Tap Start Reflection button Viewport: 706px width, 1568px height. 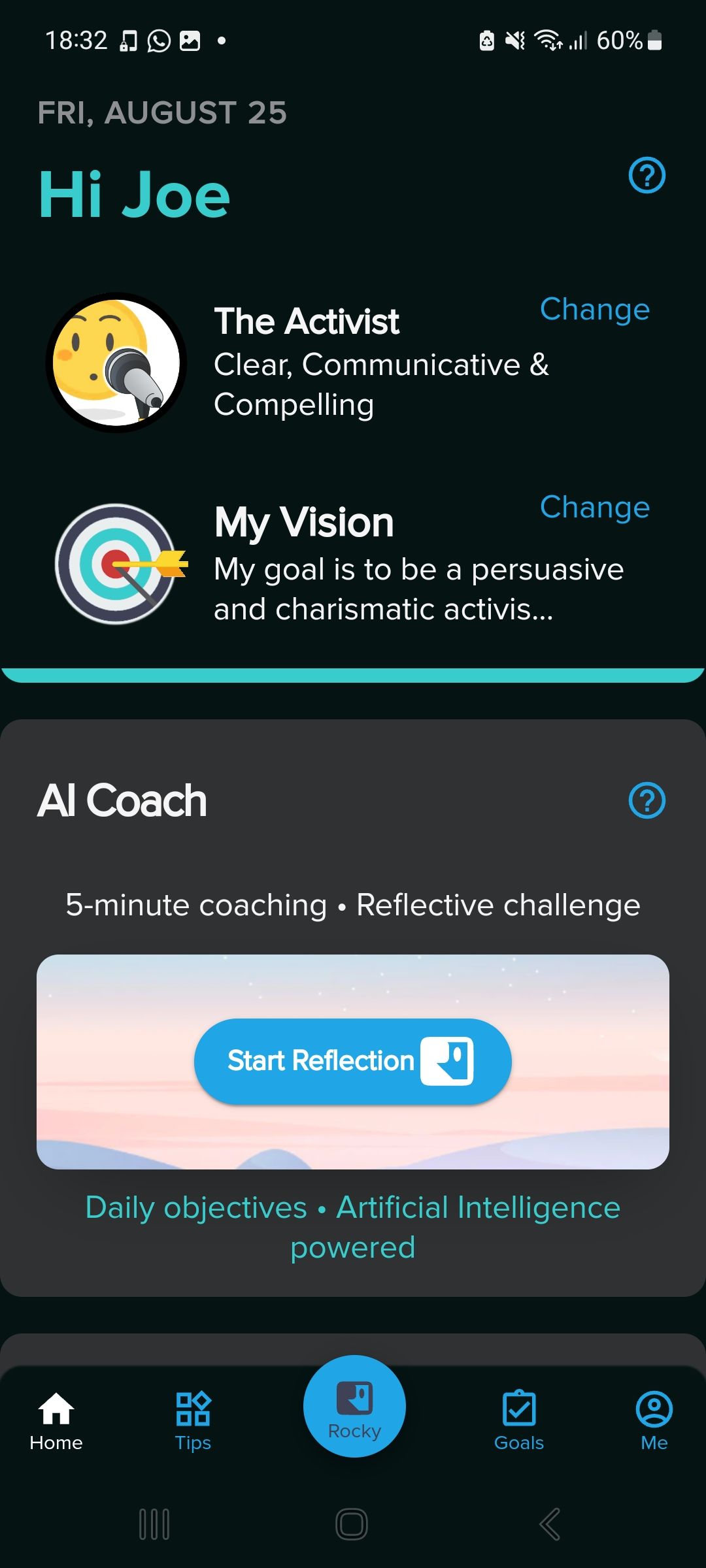(352, 1061)
